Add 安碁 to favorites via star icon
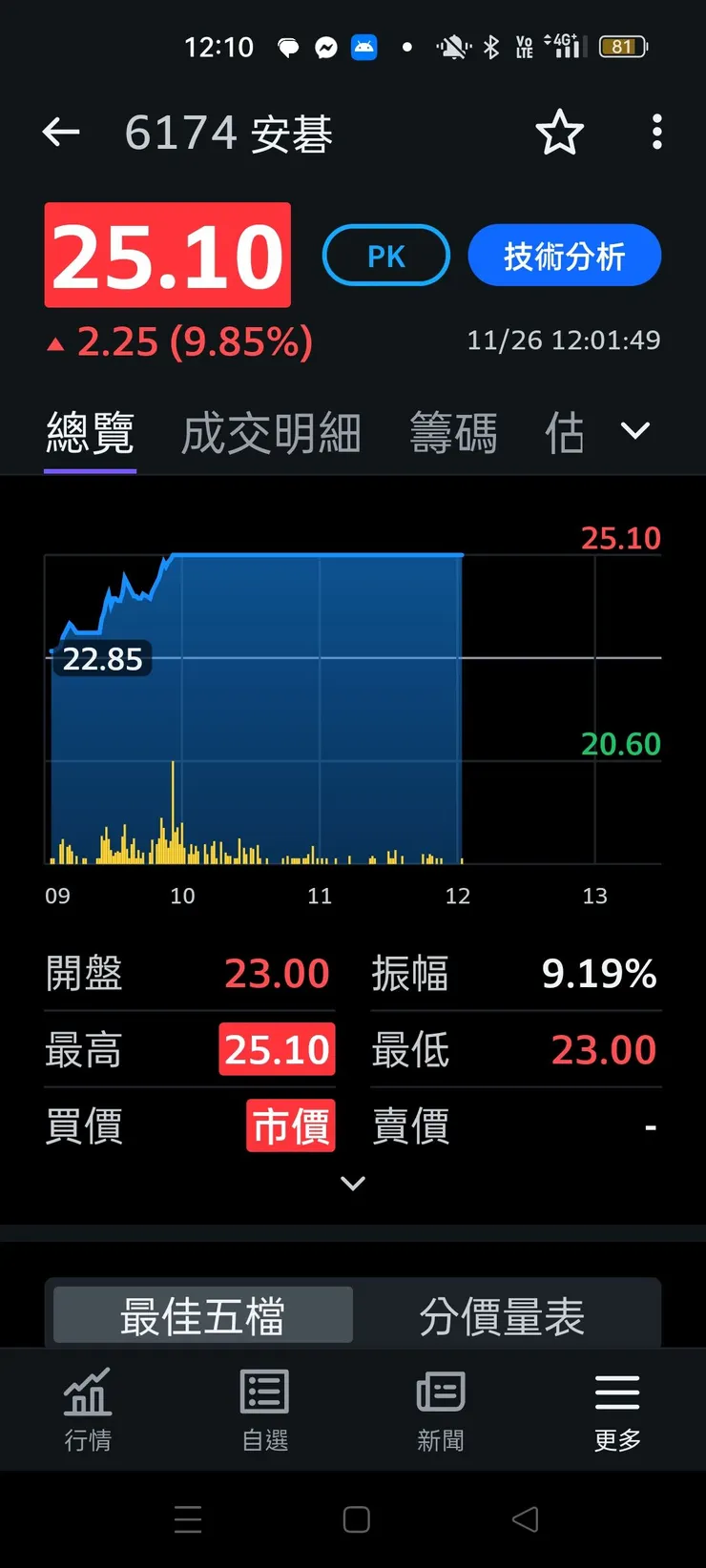 [560, 134]
